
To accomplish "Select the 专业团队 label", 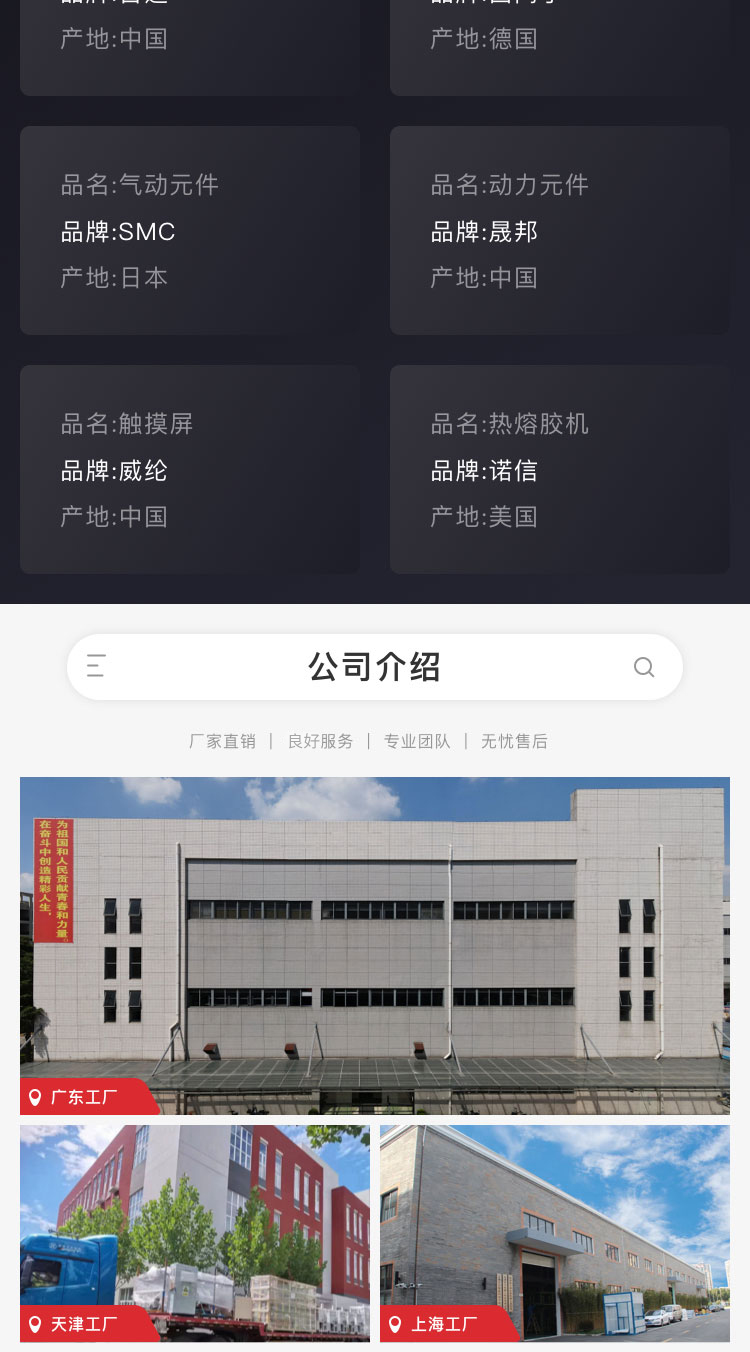I will tap(417, 742).
